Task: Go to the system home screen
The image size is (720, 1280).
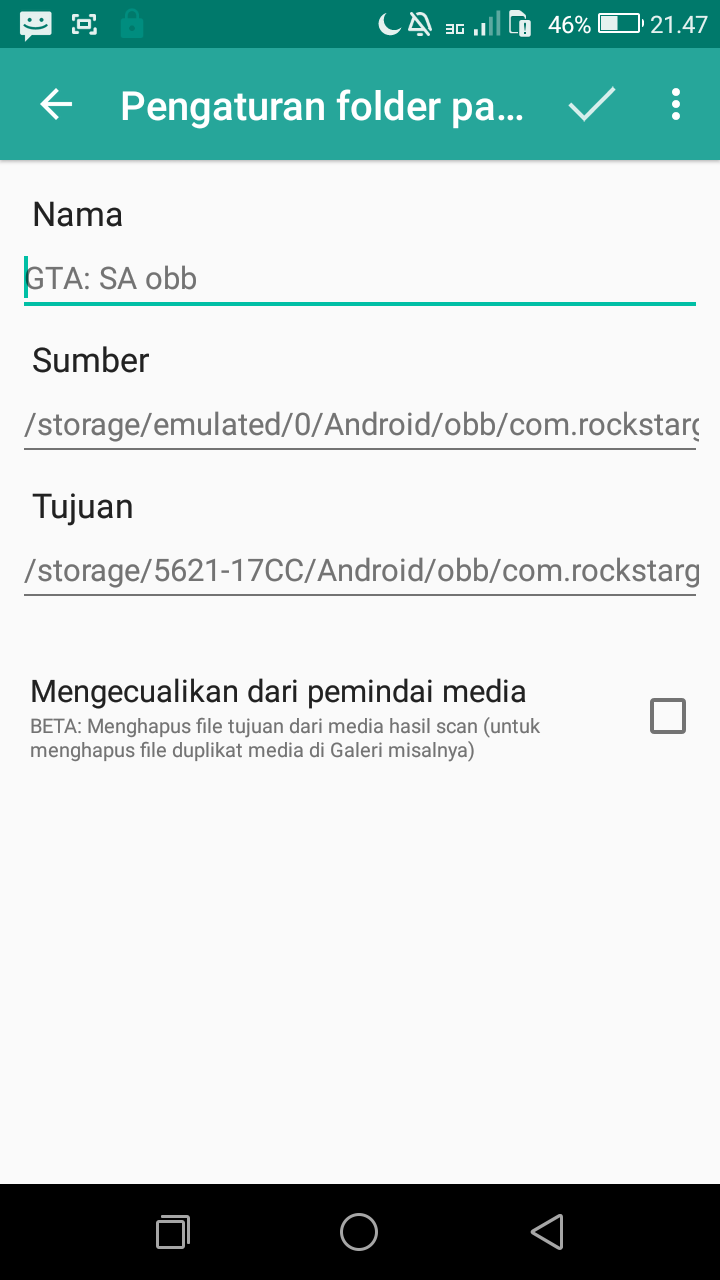Action: pos(359,1232)
